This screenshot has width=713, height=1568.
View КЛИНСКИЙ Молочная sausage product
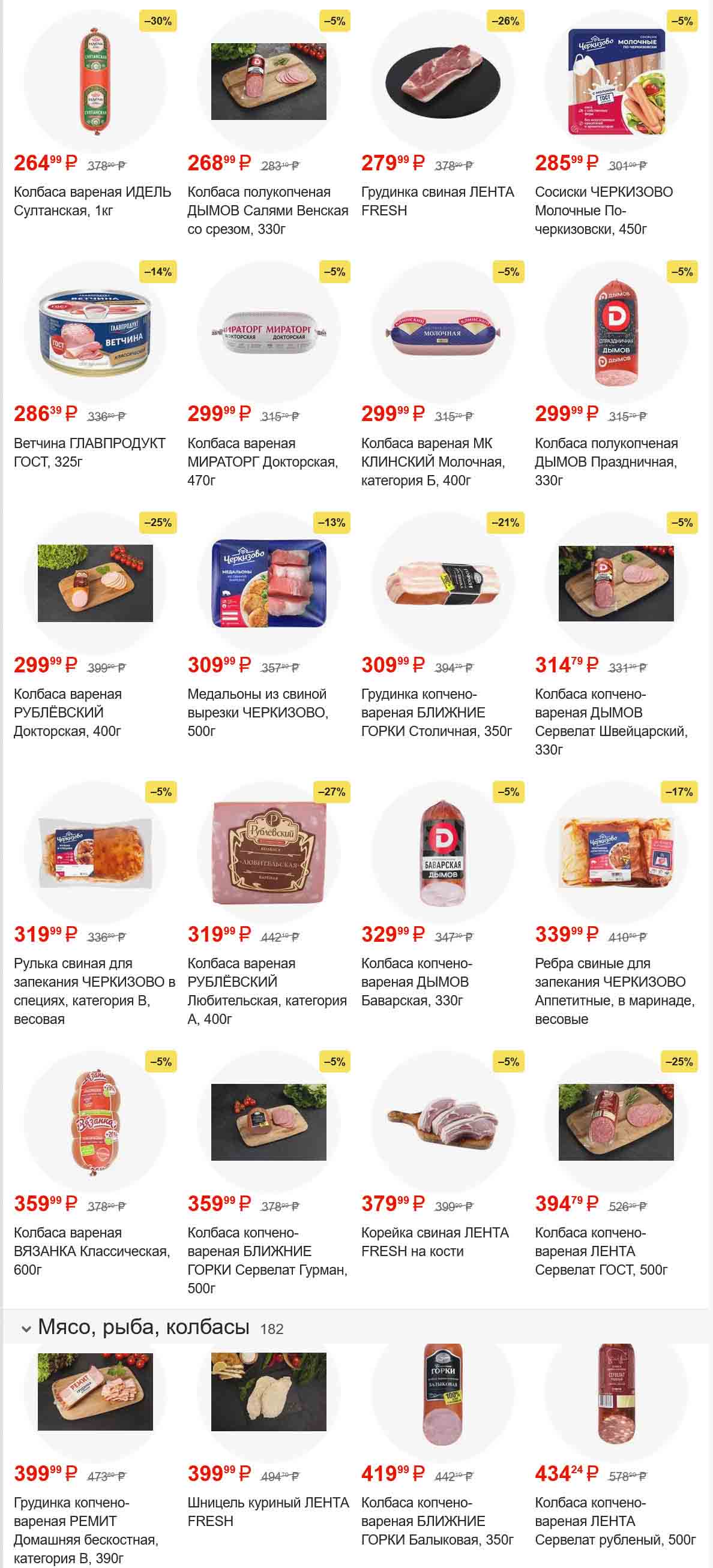point(442,332)
